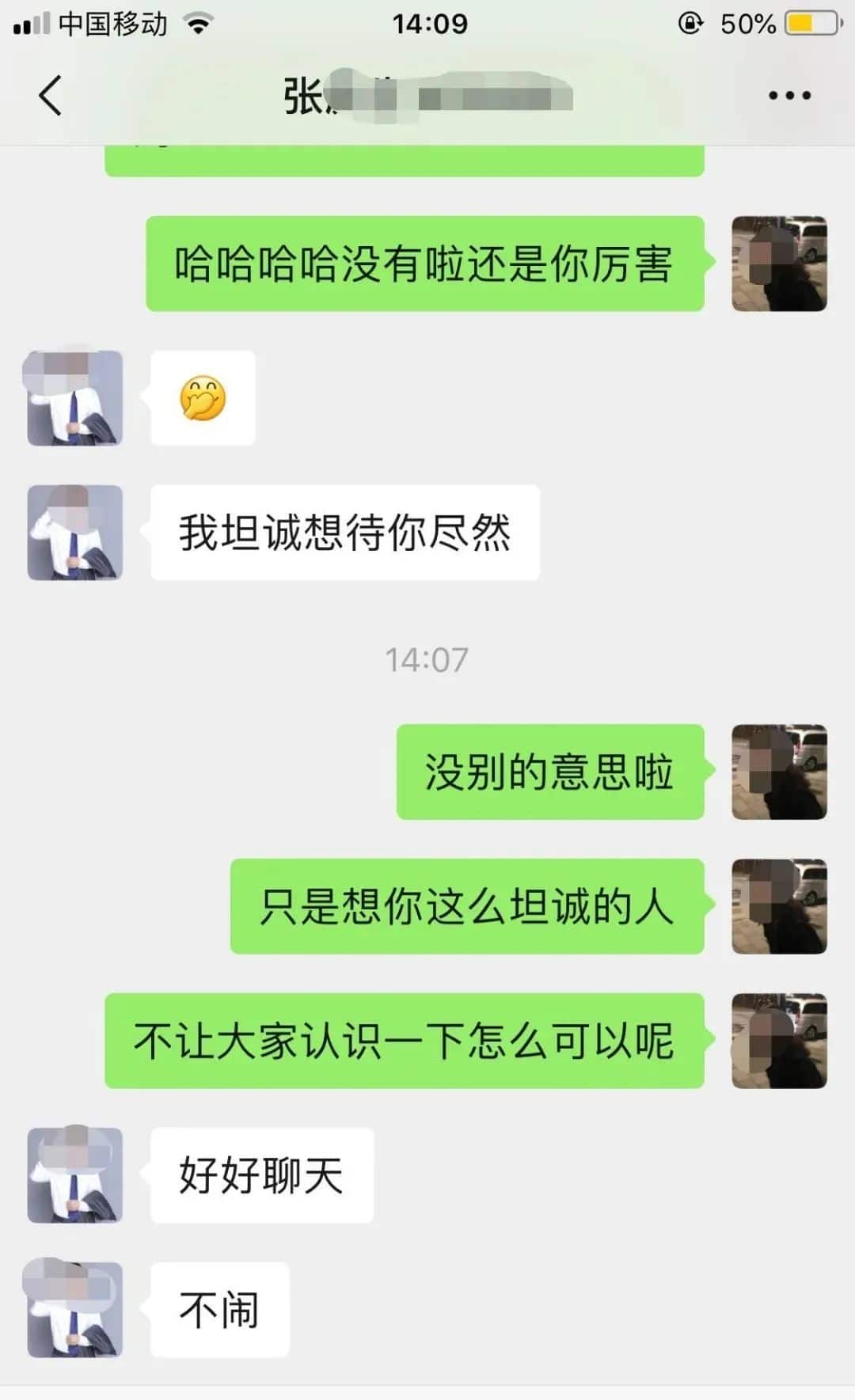This screenshot has height=1400, width=855.
Task: Open contact profile from avatar beside "我坦诚想待你尽然"
Action: click(74, 533)
